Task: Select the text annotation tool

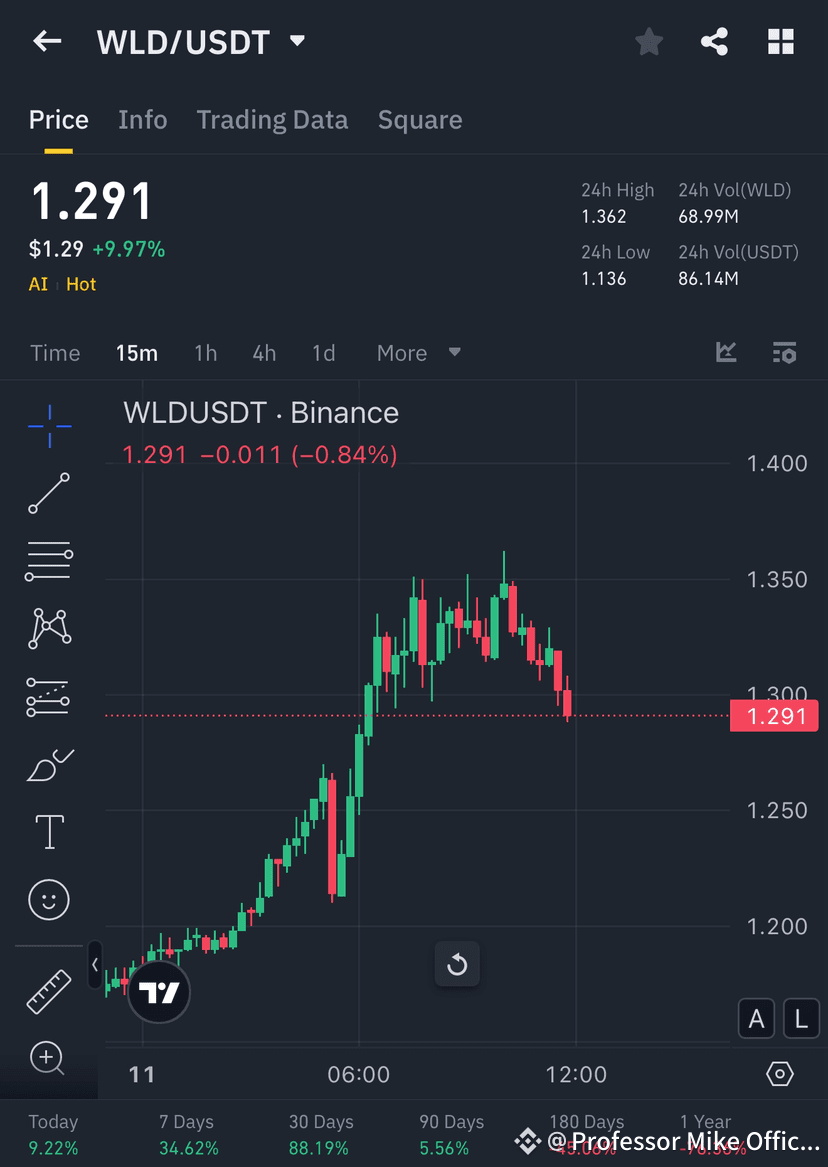Action: [x=49, y=831]
